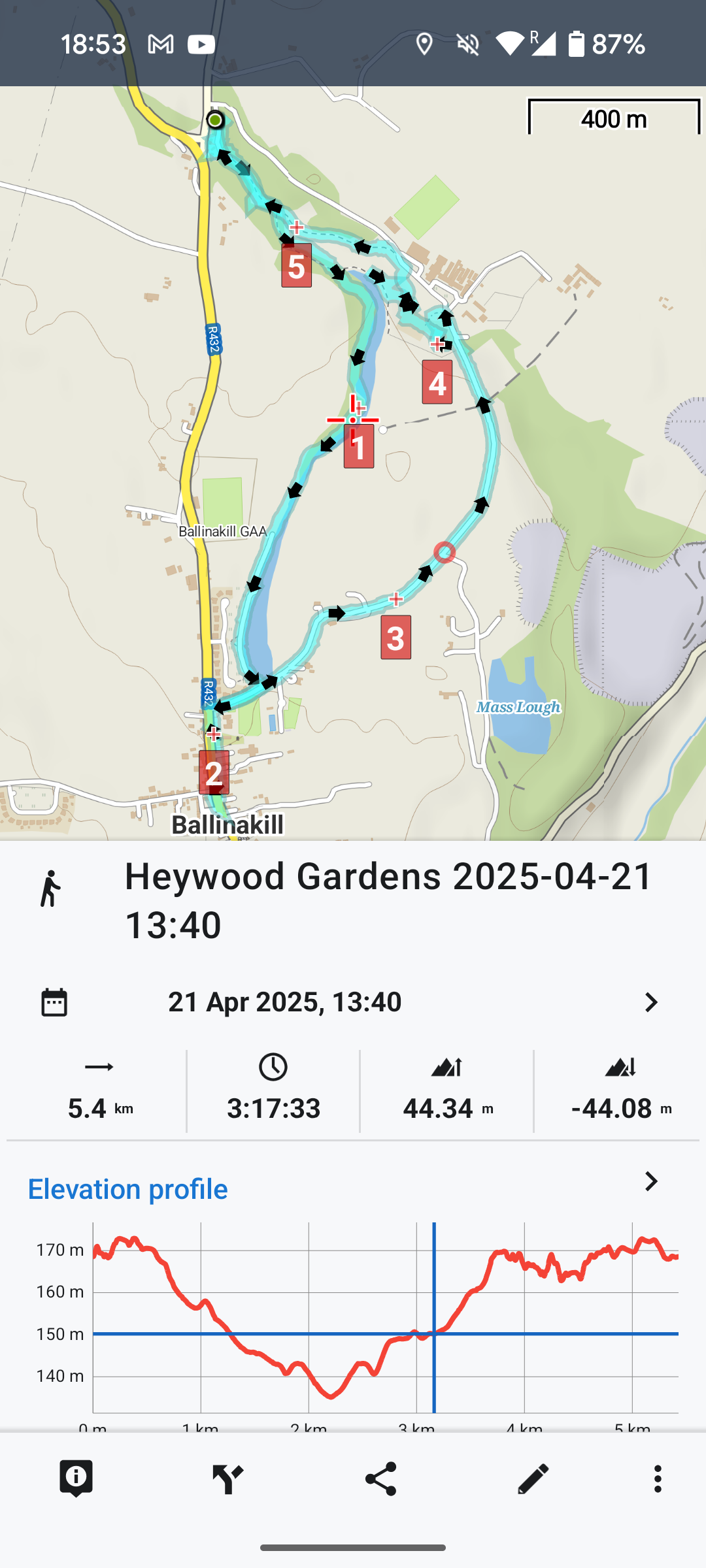706x1568 pixels.
Task: Edit this track with pencil icon
Action: 533,1478
